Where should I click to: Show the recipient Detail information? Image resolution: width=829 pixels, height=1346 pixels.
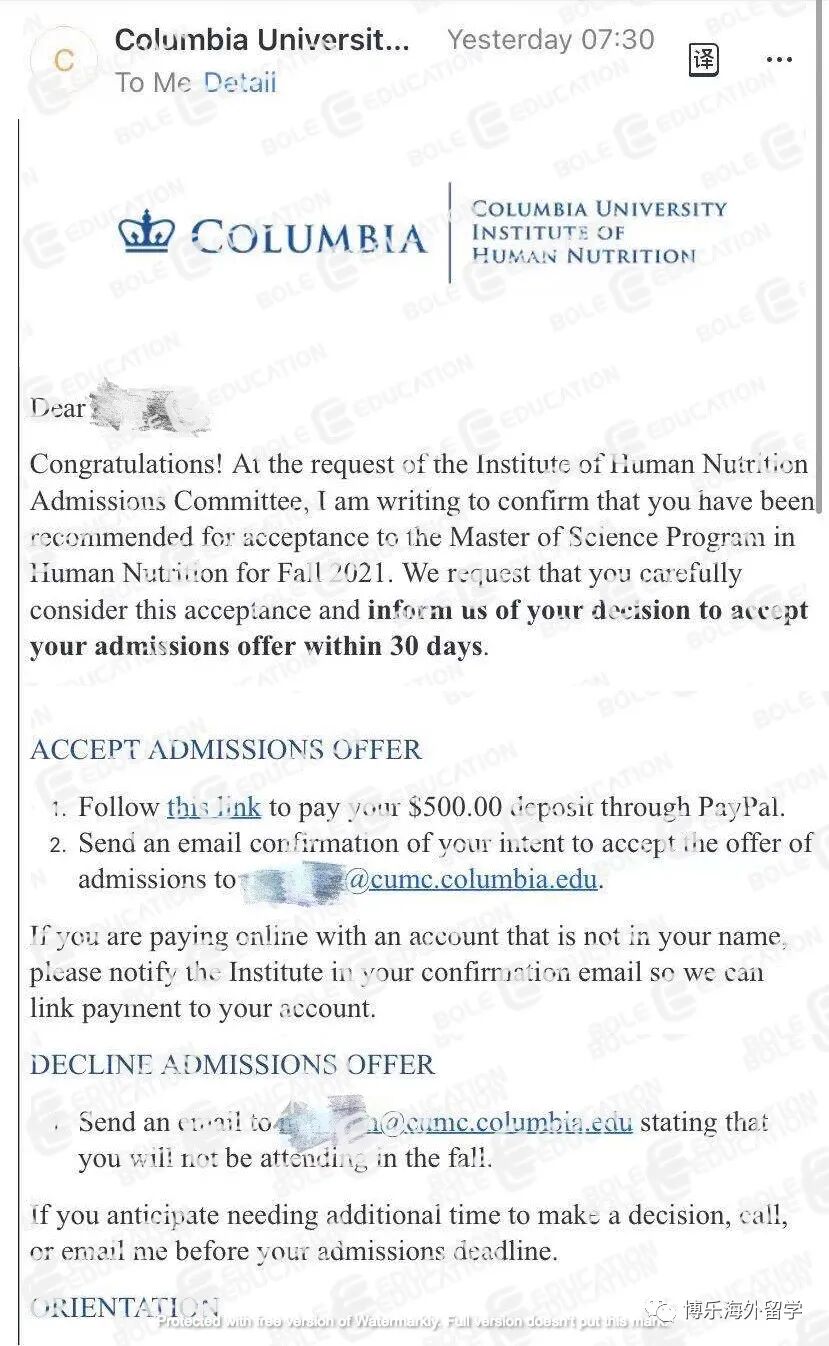point(239,83)
